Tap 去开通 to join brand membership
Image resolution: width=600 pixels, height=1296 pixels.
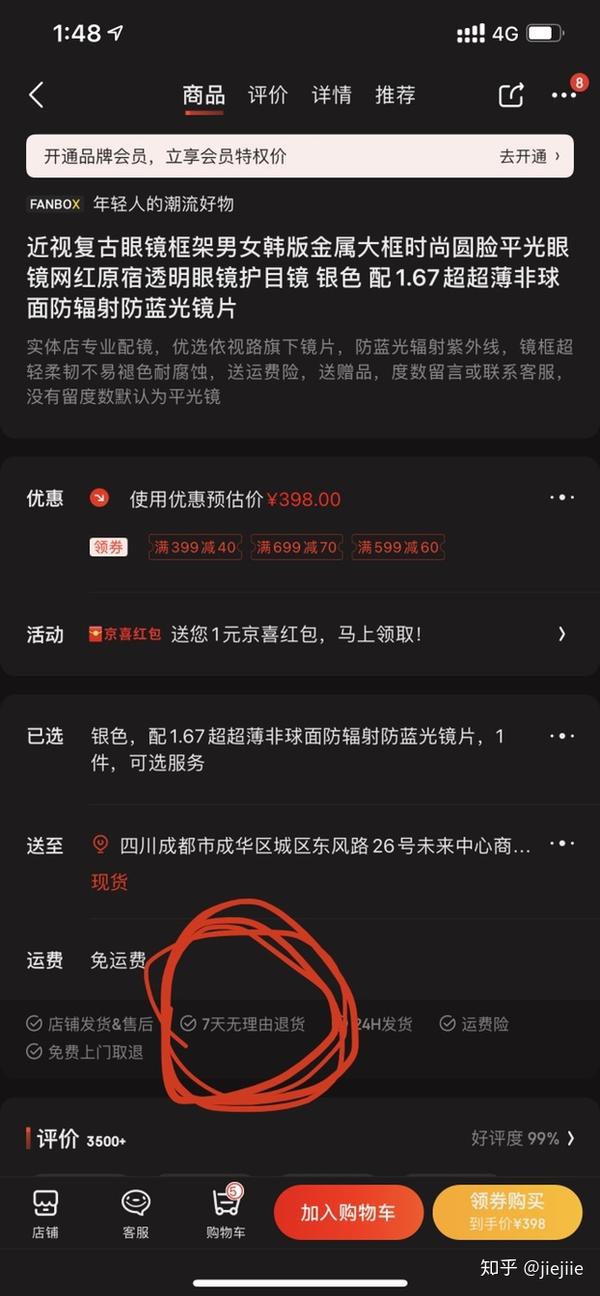(x=530, y=156)
